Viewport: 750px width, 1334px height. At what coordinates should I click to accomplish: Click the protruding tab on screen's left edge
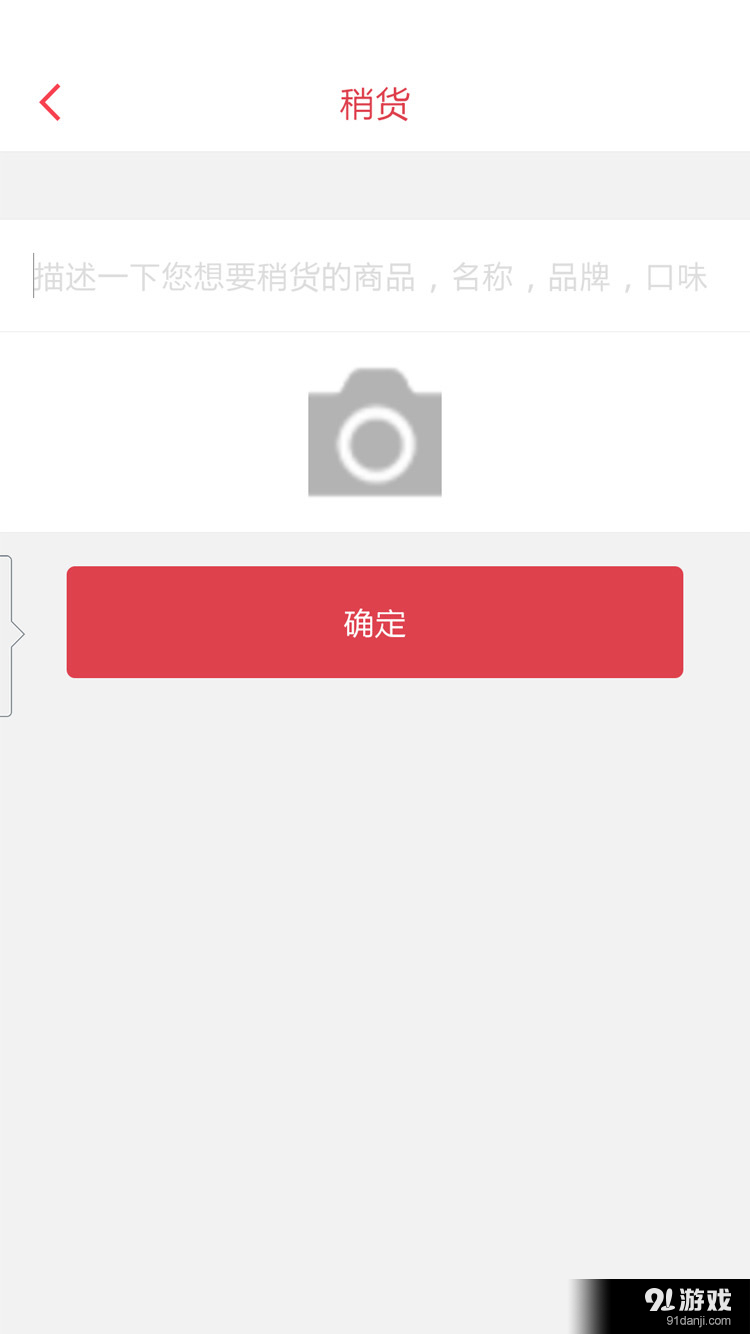coord(10,632)
